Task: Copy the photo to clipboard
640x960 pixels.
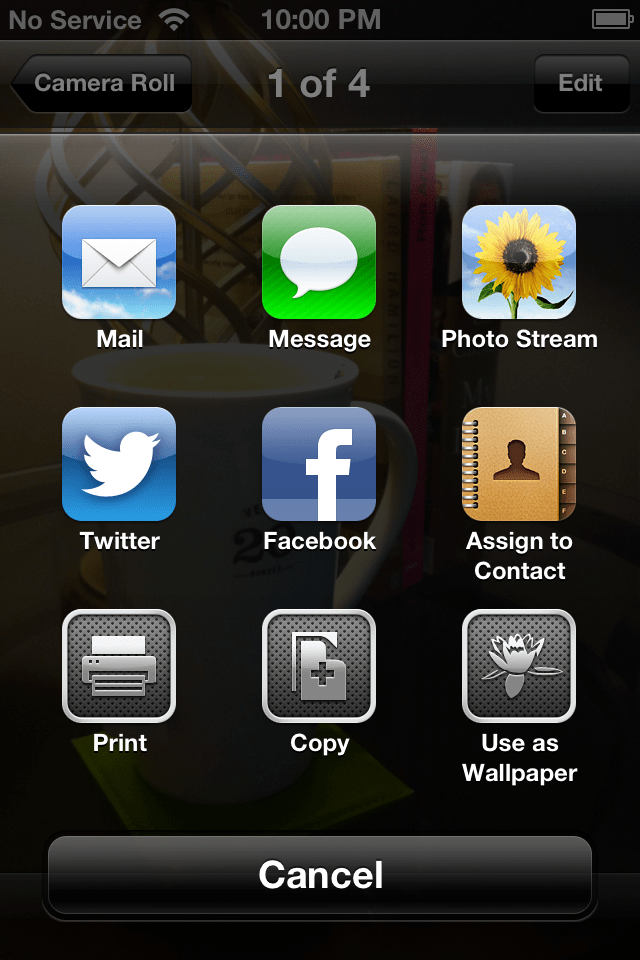Action: [319, 667]
